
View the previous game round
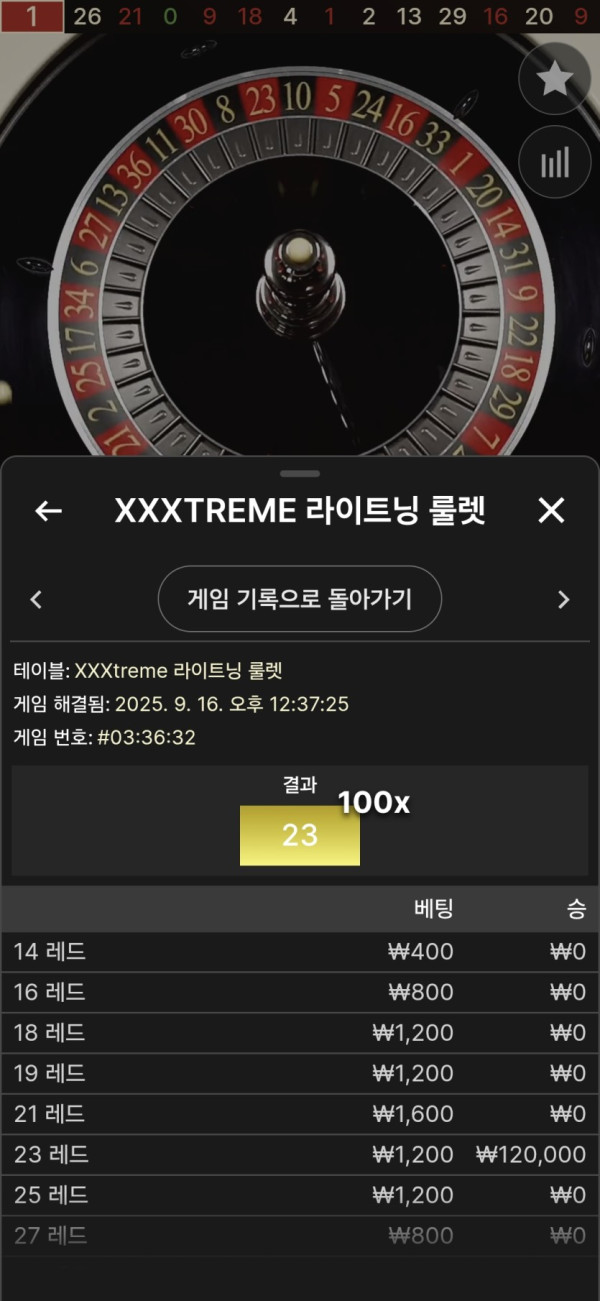37,600
